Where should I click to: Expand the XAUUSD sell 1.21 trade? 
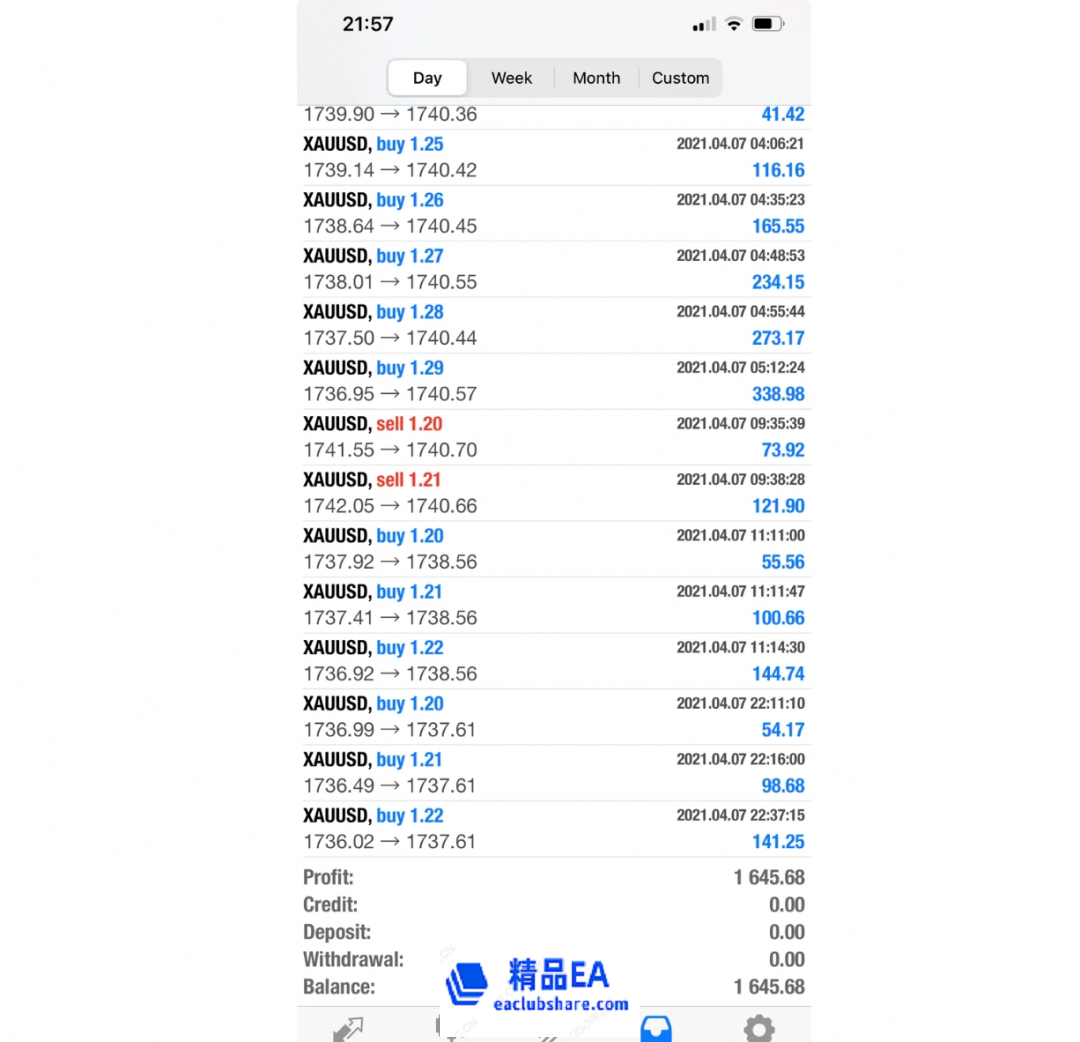553,493
